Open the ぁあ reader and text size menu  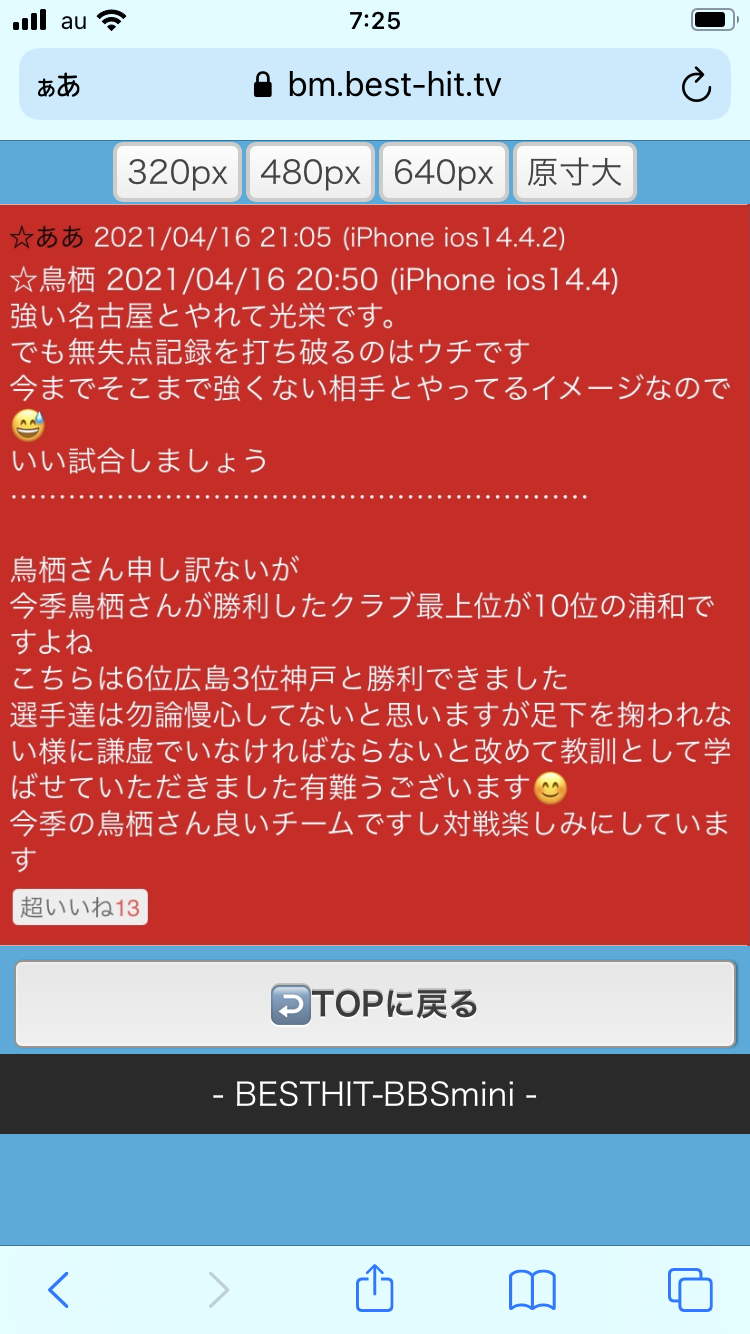coord(59,86)
